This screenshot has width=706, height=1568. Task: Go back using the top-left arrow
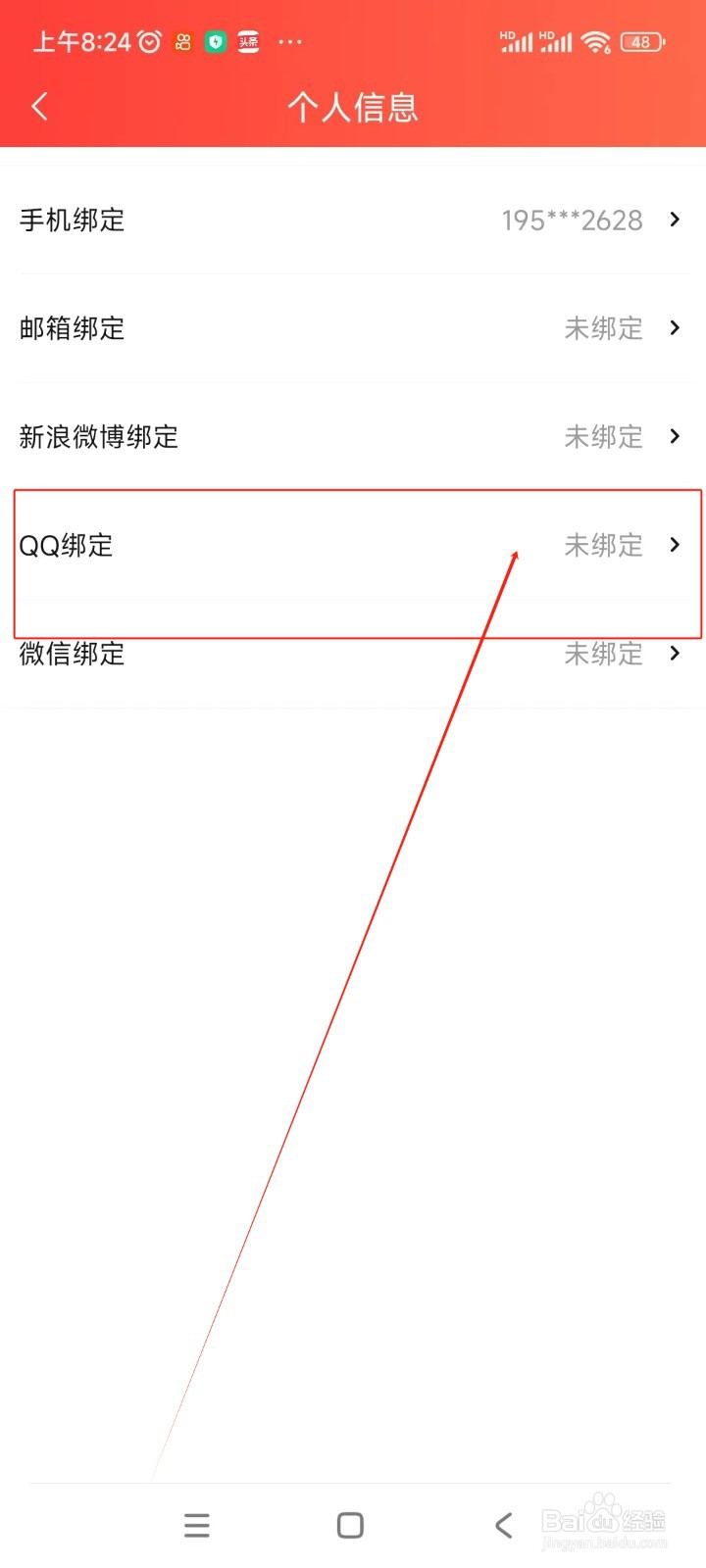39,105
